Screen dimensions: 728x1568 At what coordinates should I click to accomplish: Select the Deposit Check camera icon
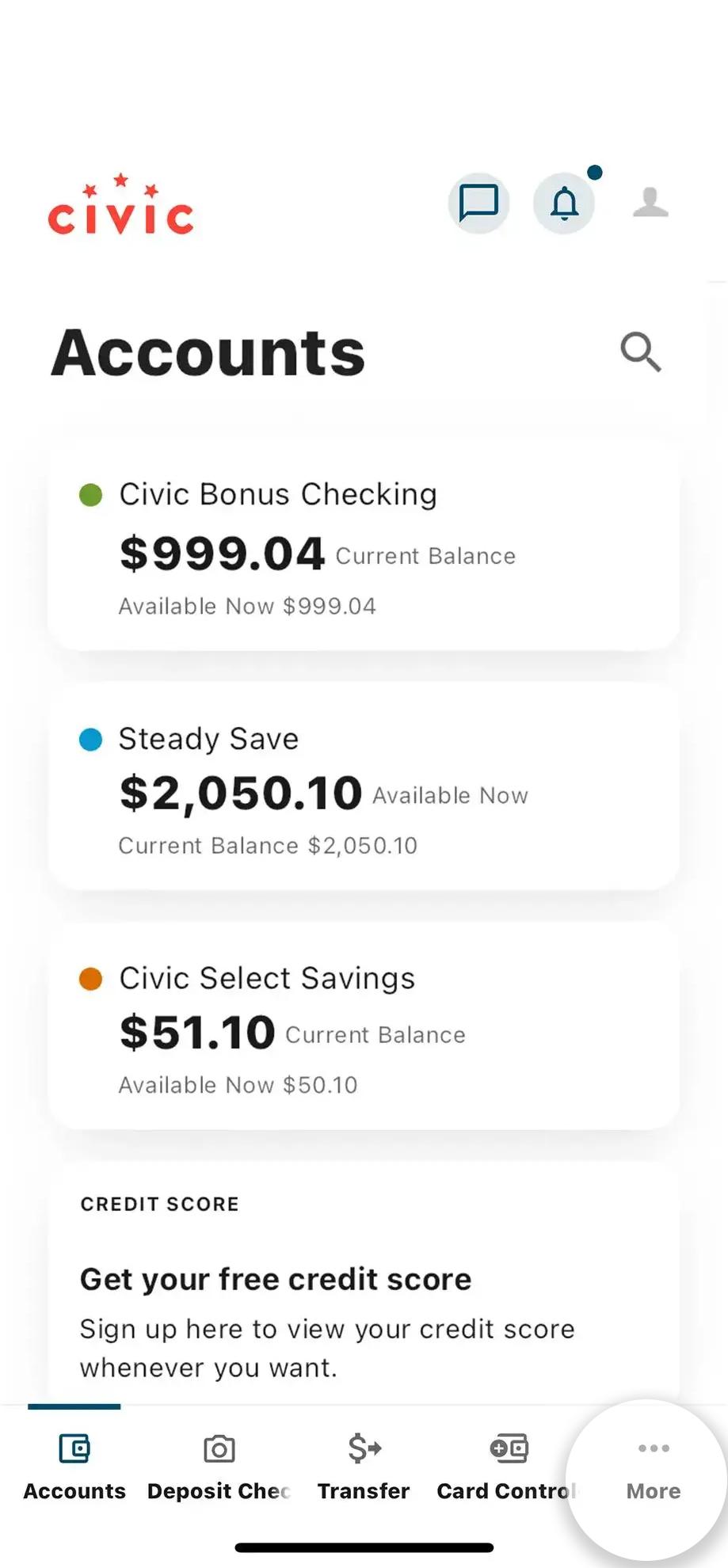coord(219,1448)
